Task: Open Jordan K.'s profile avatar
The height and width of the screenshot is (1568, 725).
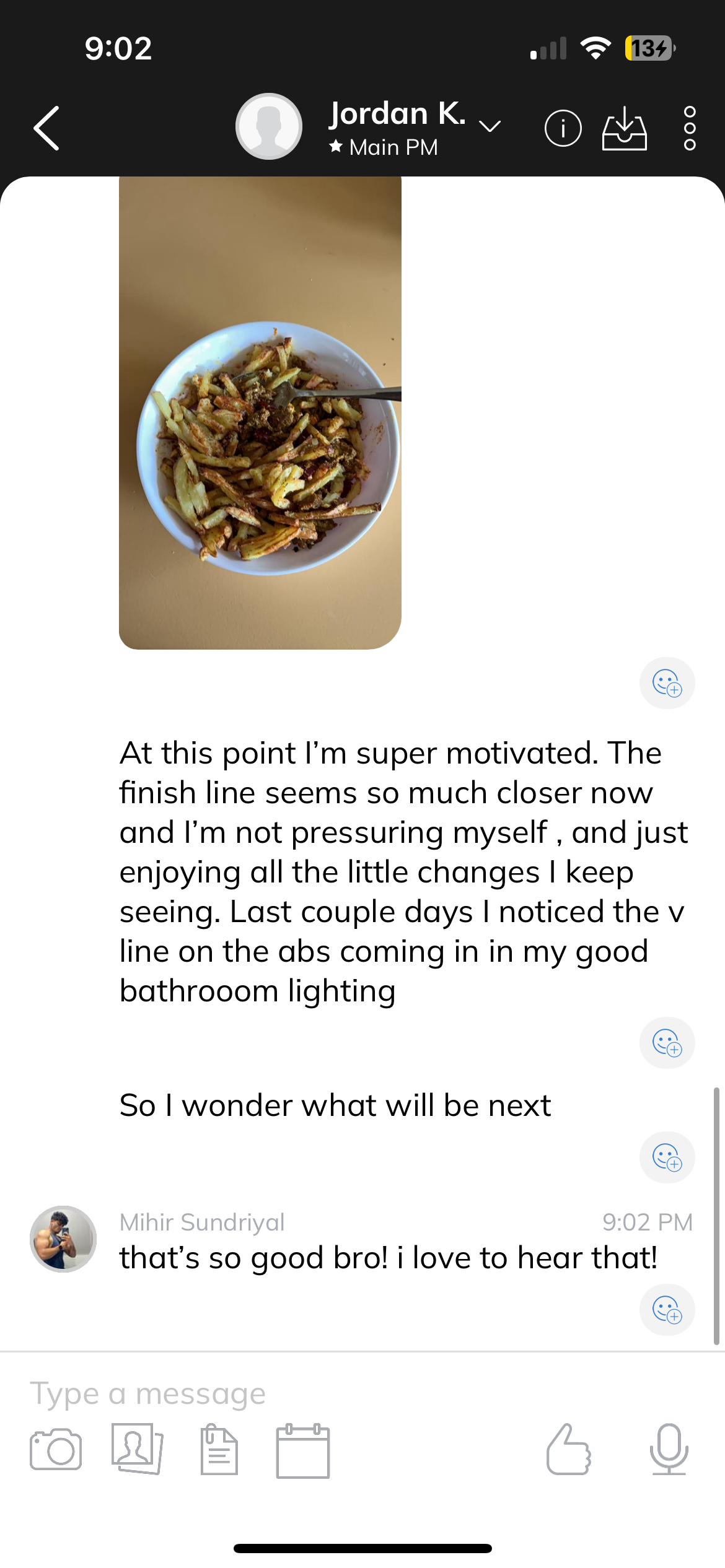Action: (x=269, y=126)
